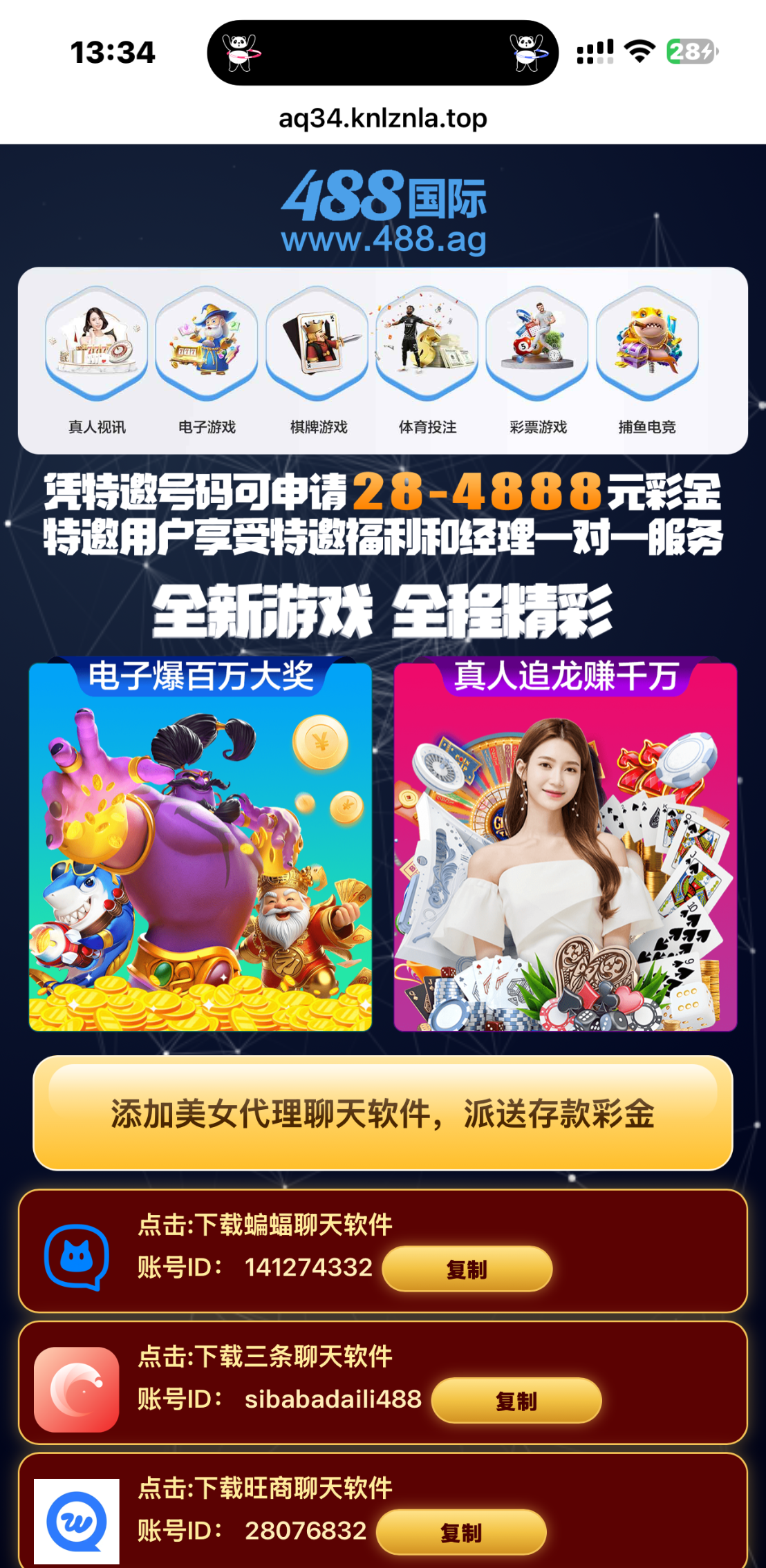Download the 旺商 chat software
This screenshot has width=766, height=1568.
(x=265, y=1488)
